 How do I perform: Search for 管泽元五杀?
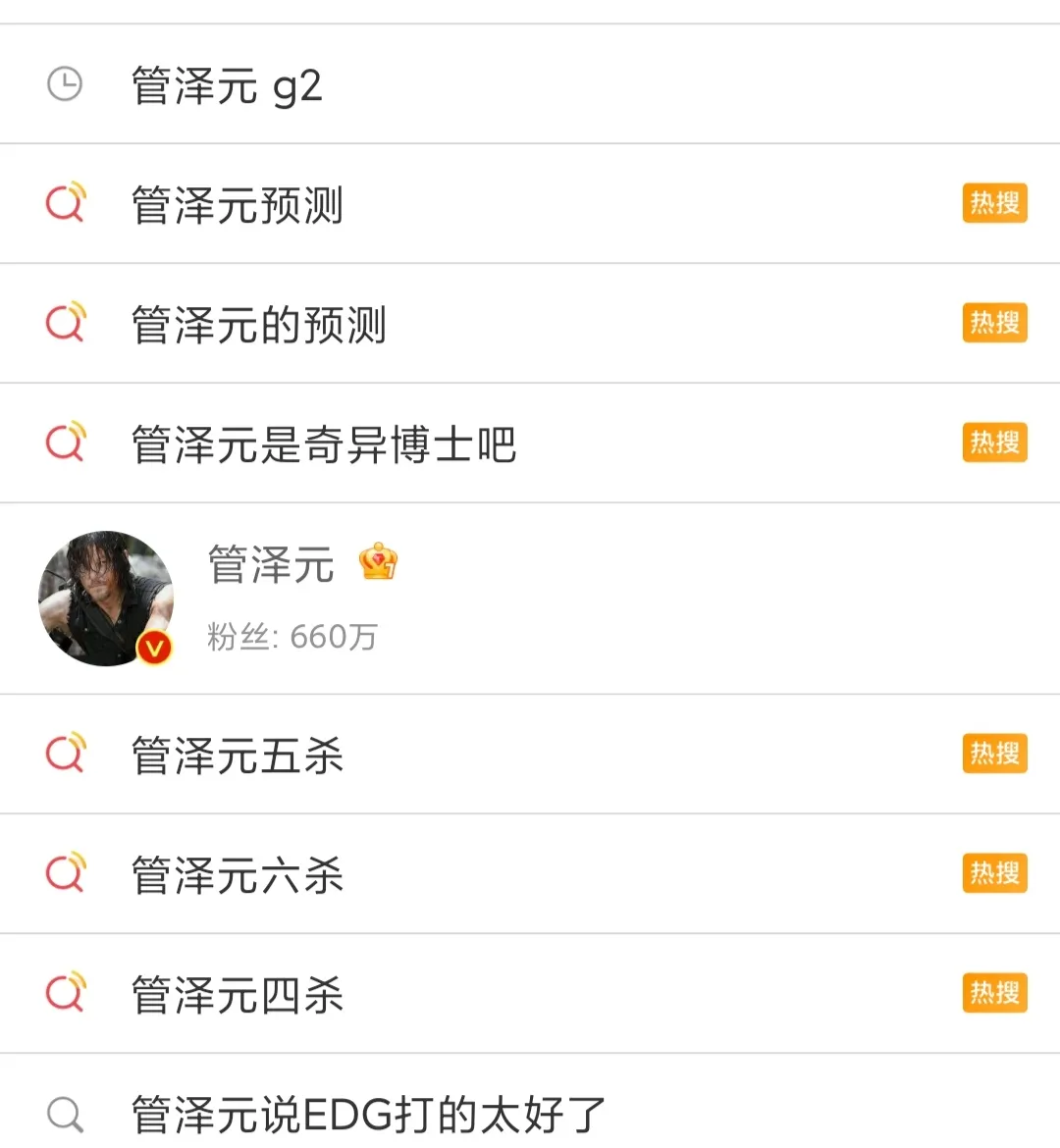click(x=238, y=756)
